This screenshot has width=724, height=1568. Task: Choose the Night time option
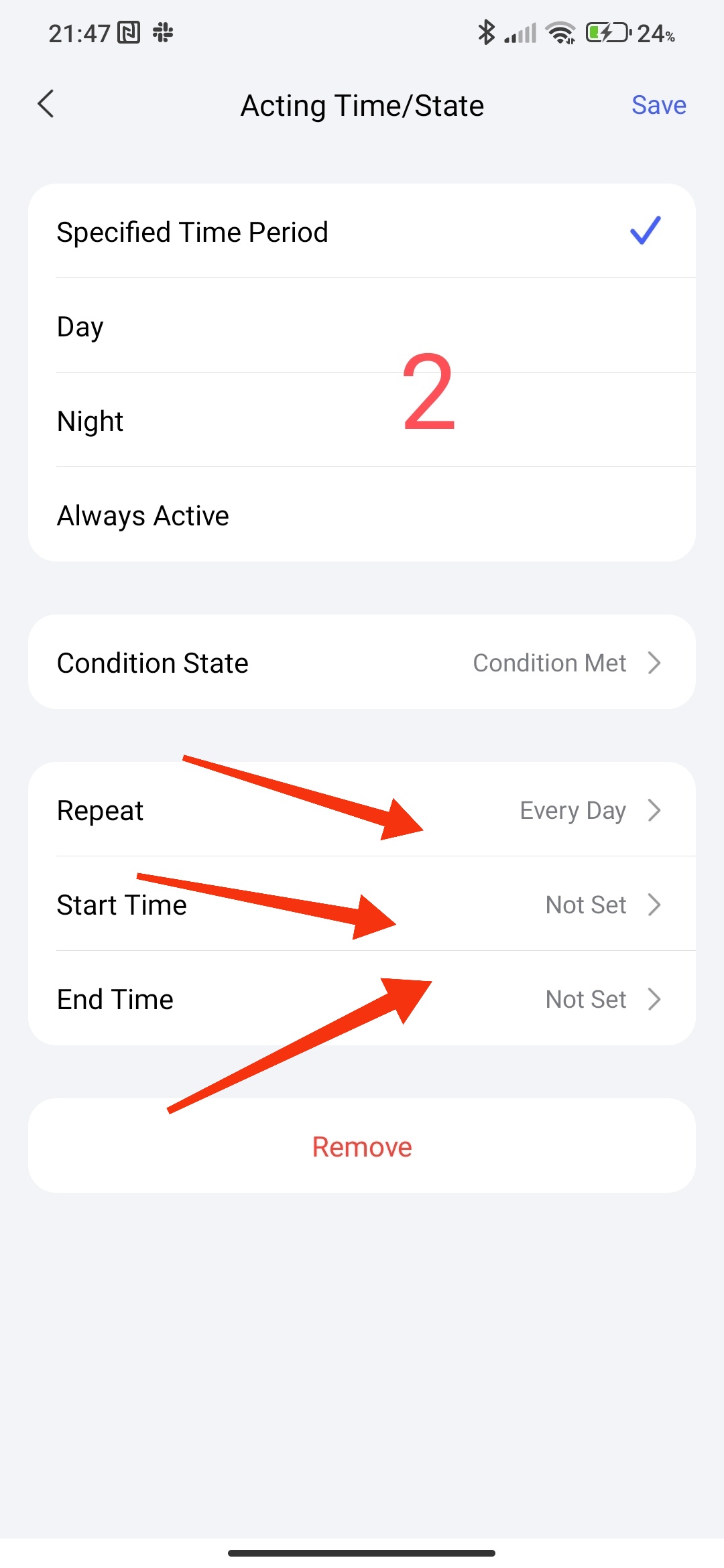(362, 421)
